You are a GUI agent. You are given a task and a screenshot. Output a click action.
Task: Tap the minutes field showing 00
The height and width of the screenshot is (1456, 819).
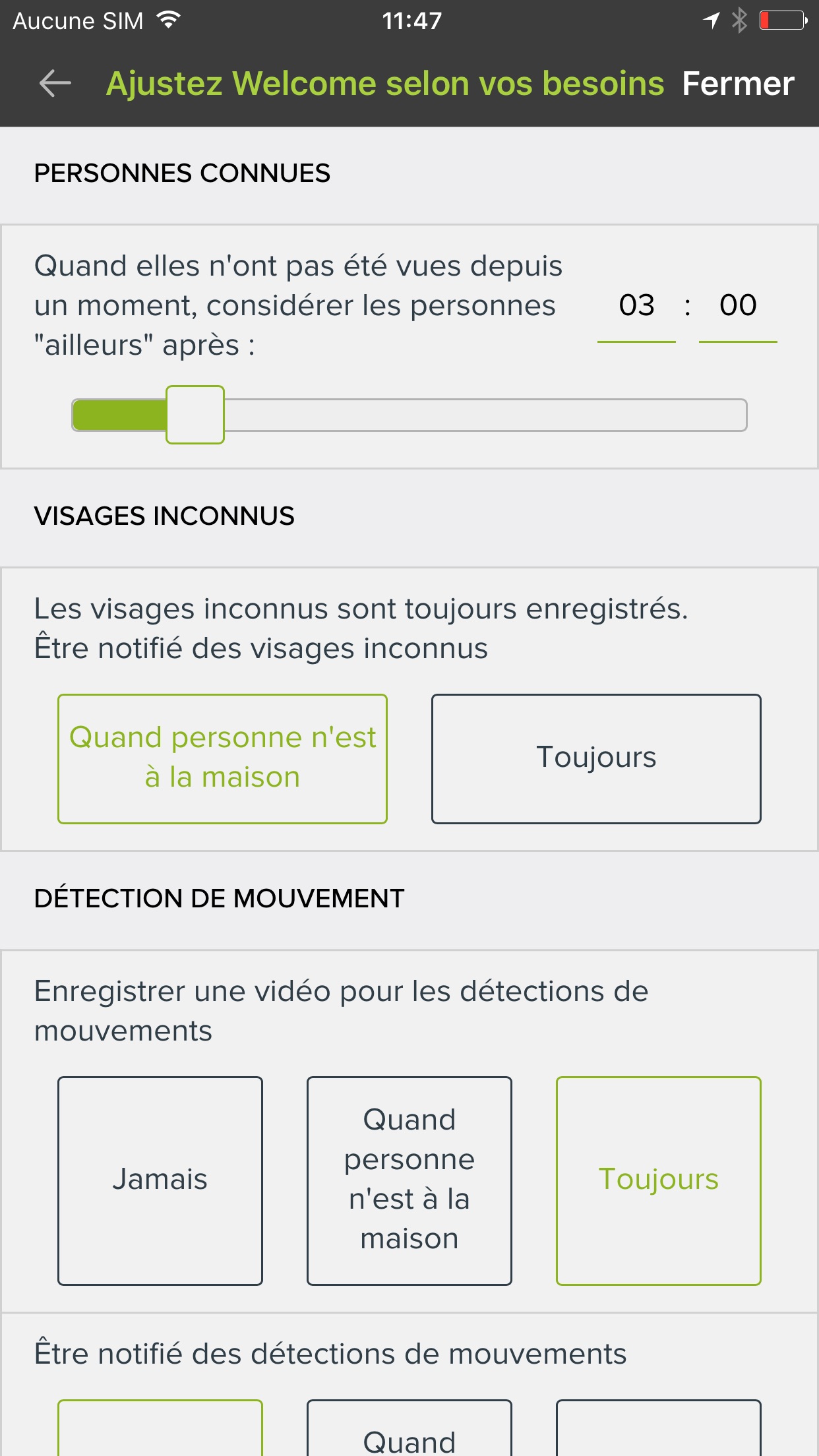pyautogui.click(x=738, y=306)
